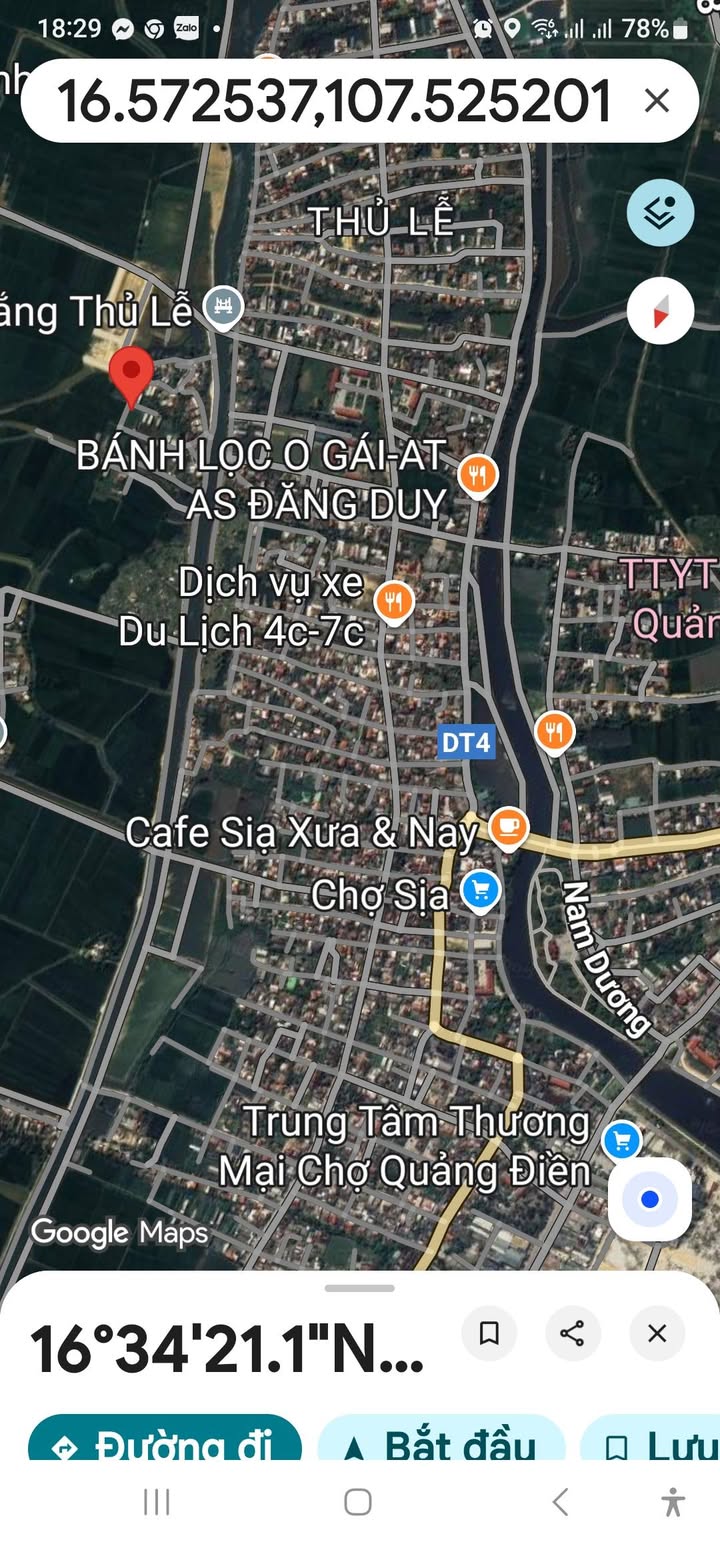Open recent apps from the navigation bar
The height and width of the screenshot is (1544, 720).
pyautogui.click(x=157, y=1501)
